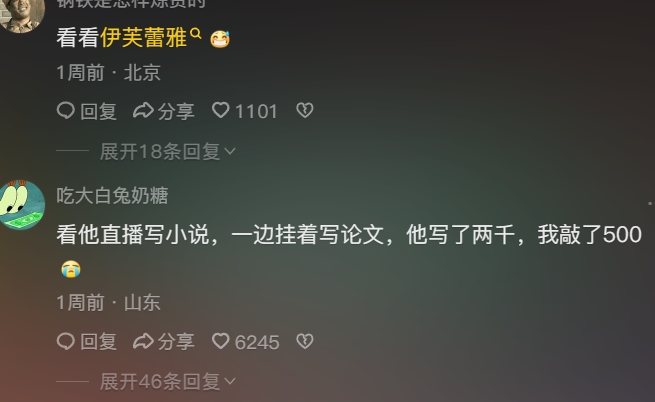Viewport: 655px width, 402px height.
Task: Dislike the 看看伊芙蕾雅 comment
Action: [x=306, y=111]
